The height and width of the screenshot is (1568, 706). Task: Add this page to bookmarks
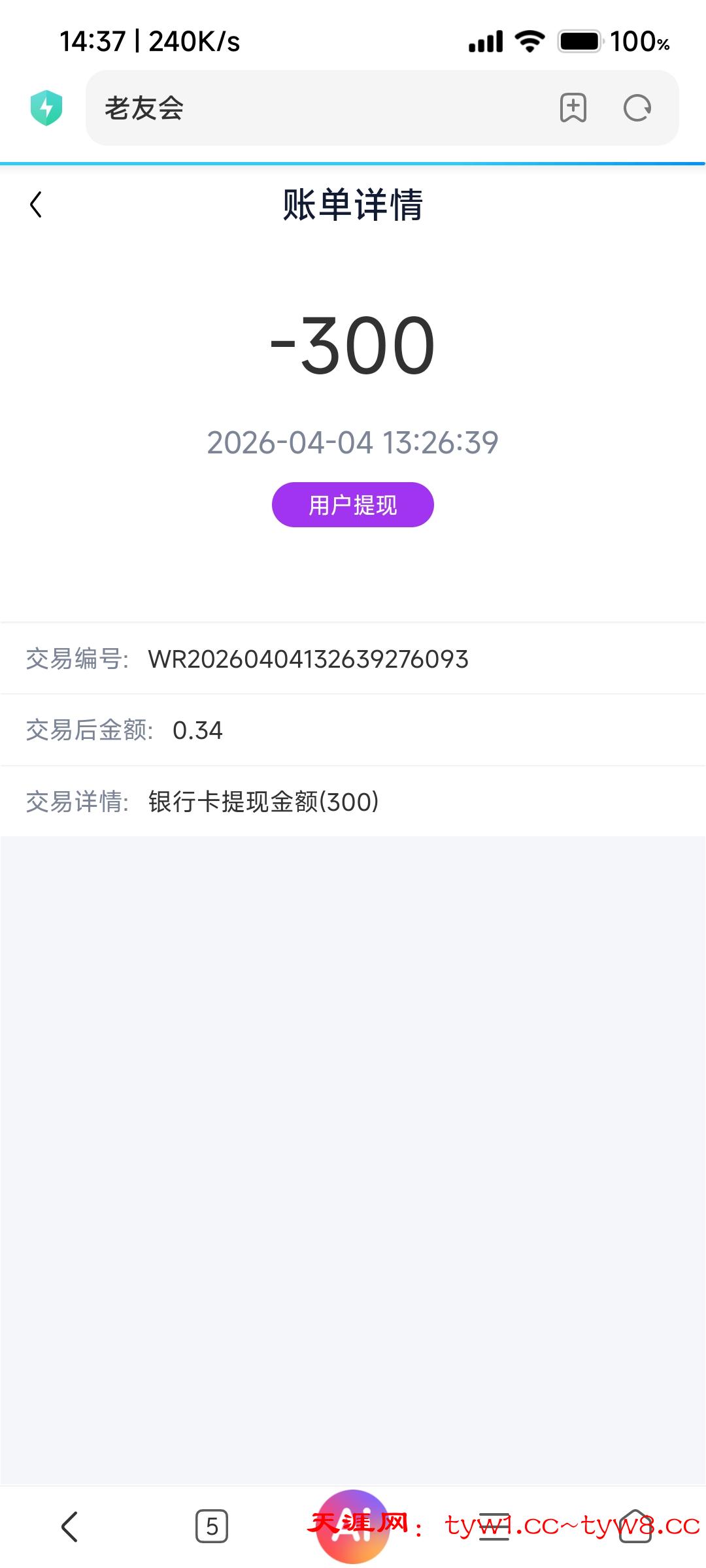pyautogui.click(x=573, y=108)
